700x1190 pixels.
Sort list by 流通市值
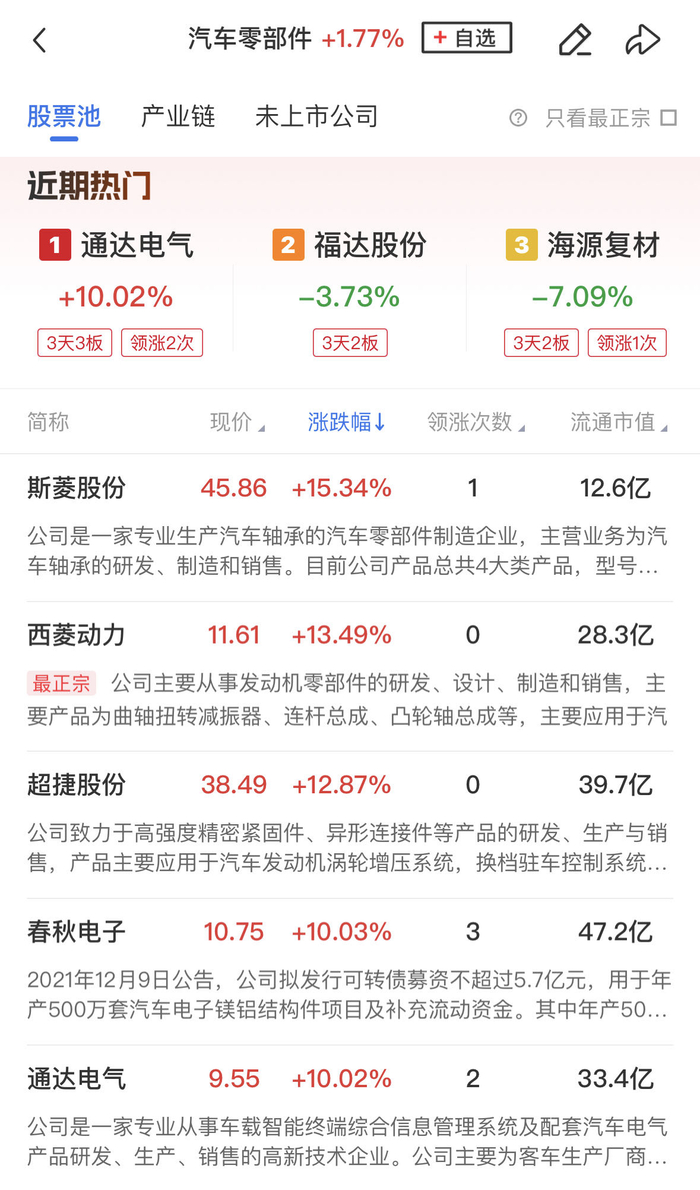[619, 422]
